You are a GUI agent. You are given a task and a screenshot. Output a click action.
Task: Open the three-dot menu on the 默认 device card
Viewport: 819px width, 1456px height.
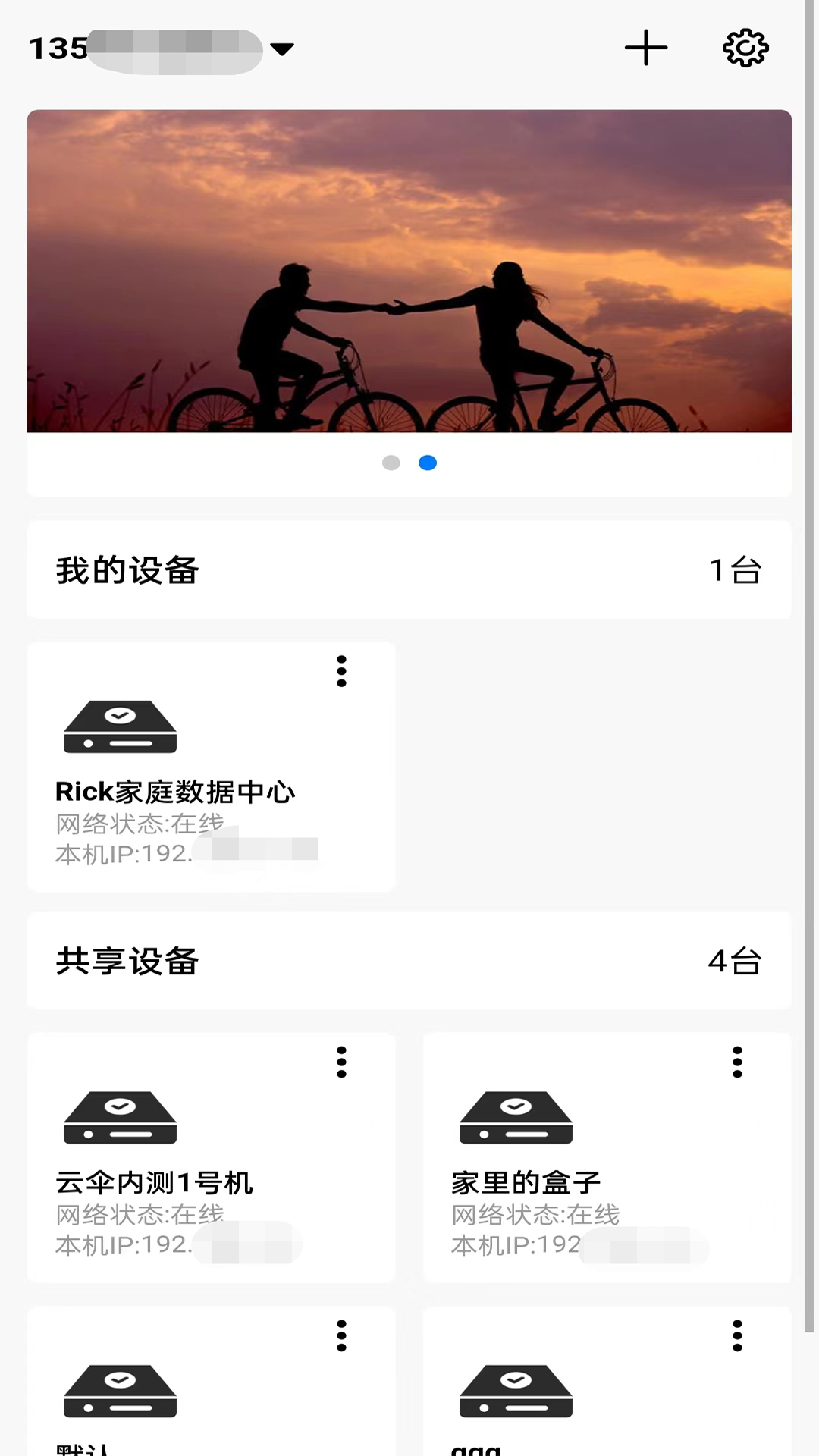point(341,1335)
